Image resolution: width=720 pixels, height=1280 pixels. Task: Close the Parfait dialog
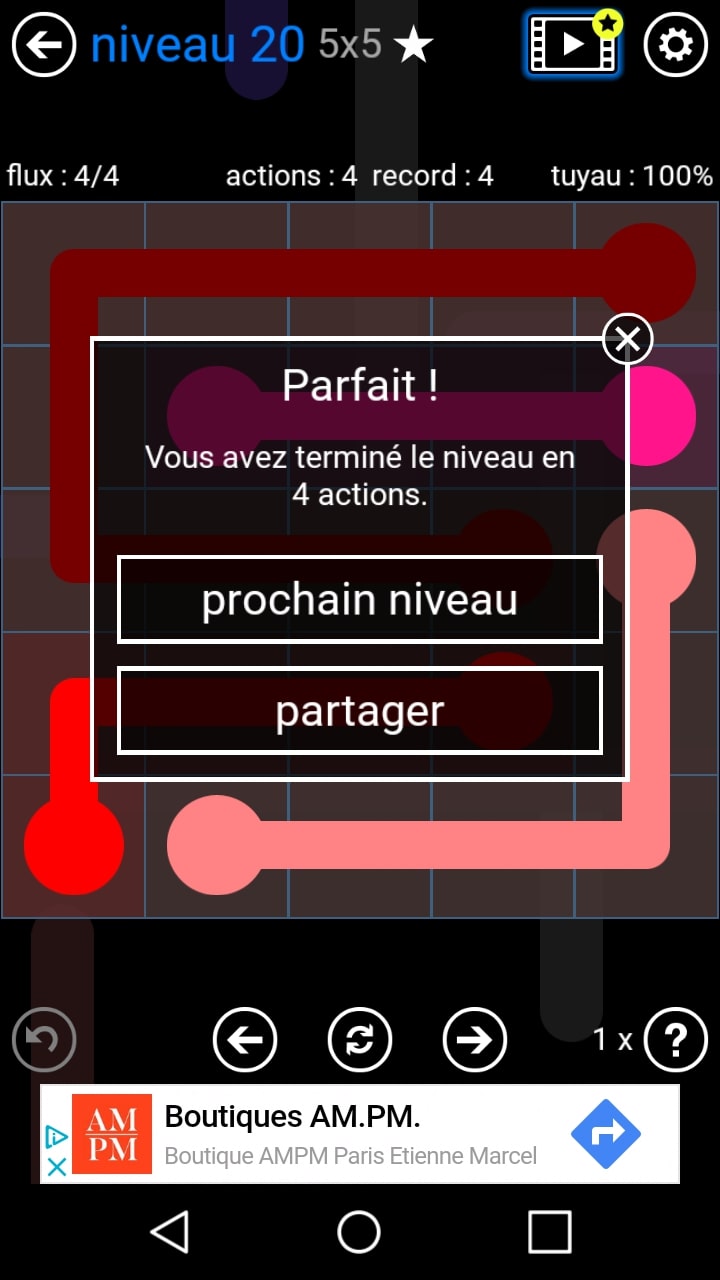[x=627, y=340]
